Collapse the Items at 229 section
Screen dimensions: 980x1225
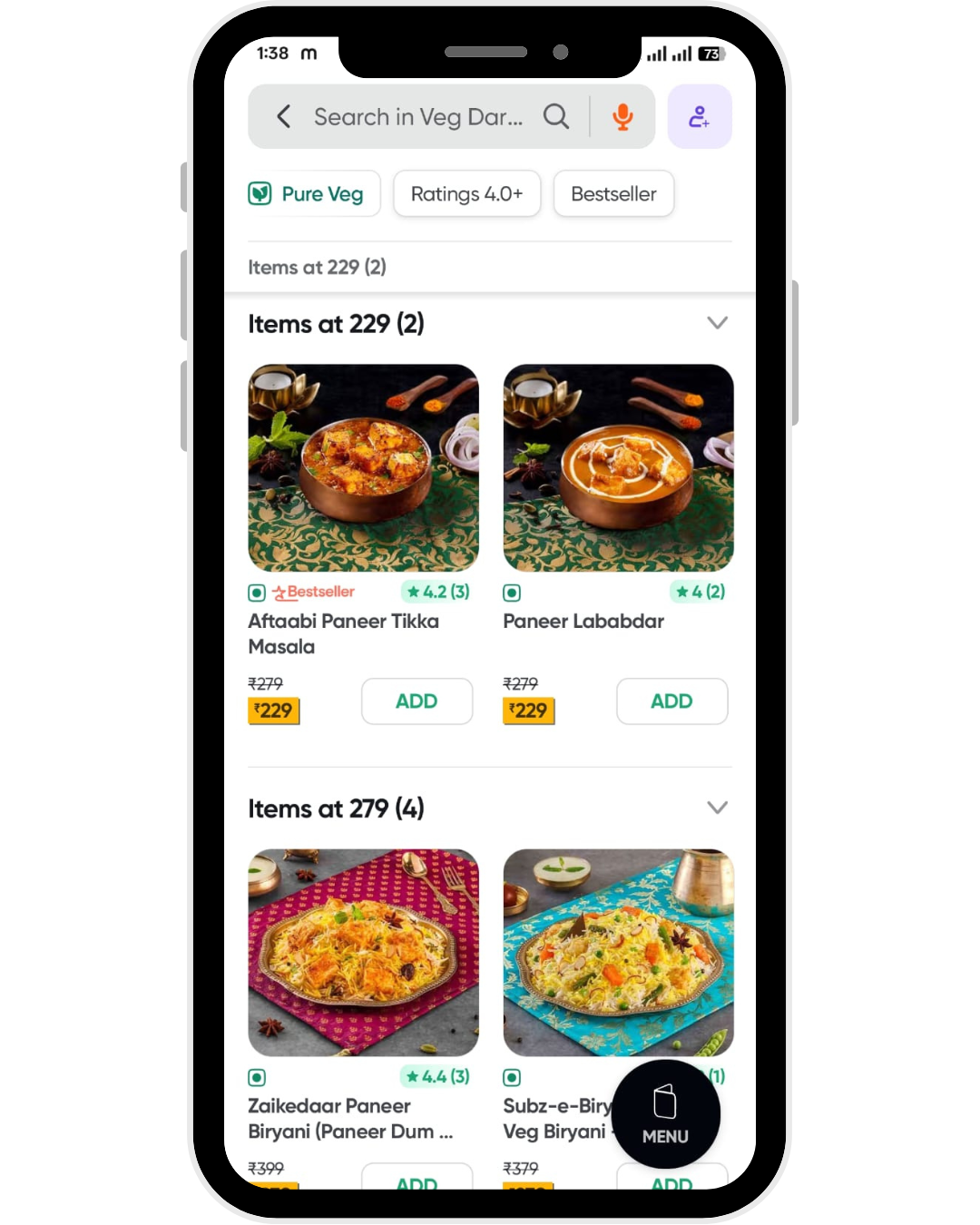pos(717,324)
